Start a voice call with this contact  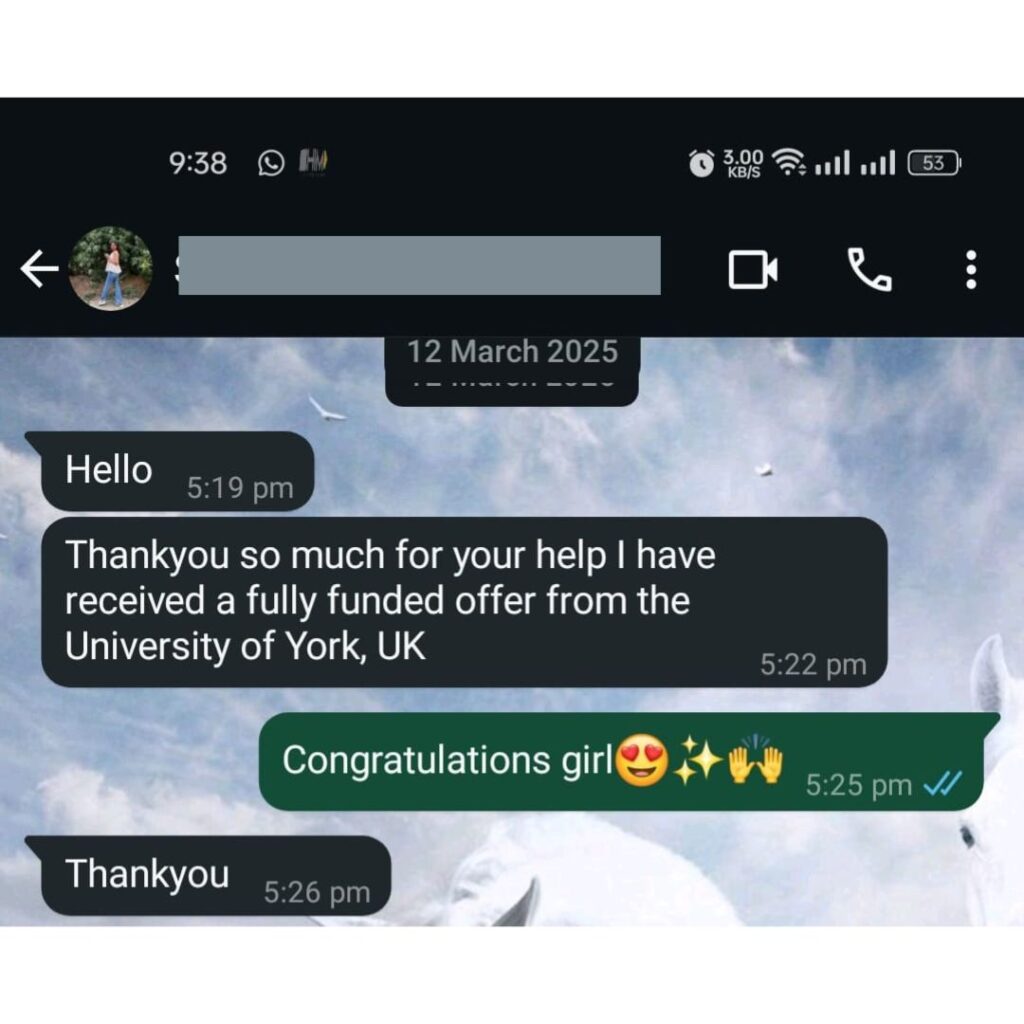coord(869,269)
